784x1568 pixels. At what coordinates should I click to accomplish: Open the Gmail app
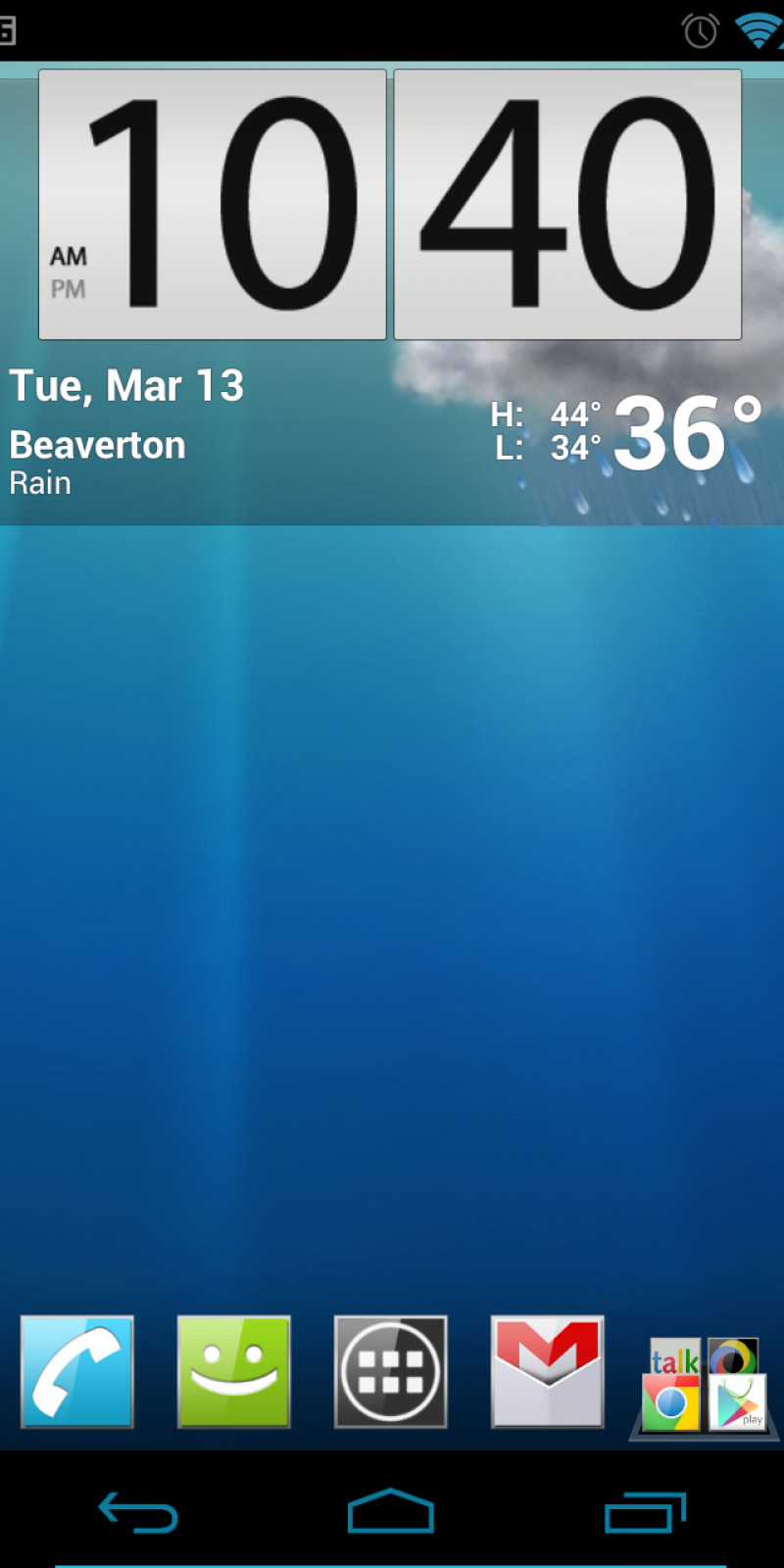coord(547,1371)
